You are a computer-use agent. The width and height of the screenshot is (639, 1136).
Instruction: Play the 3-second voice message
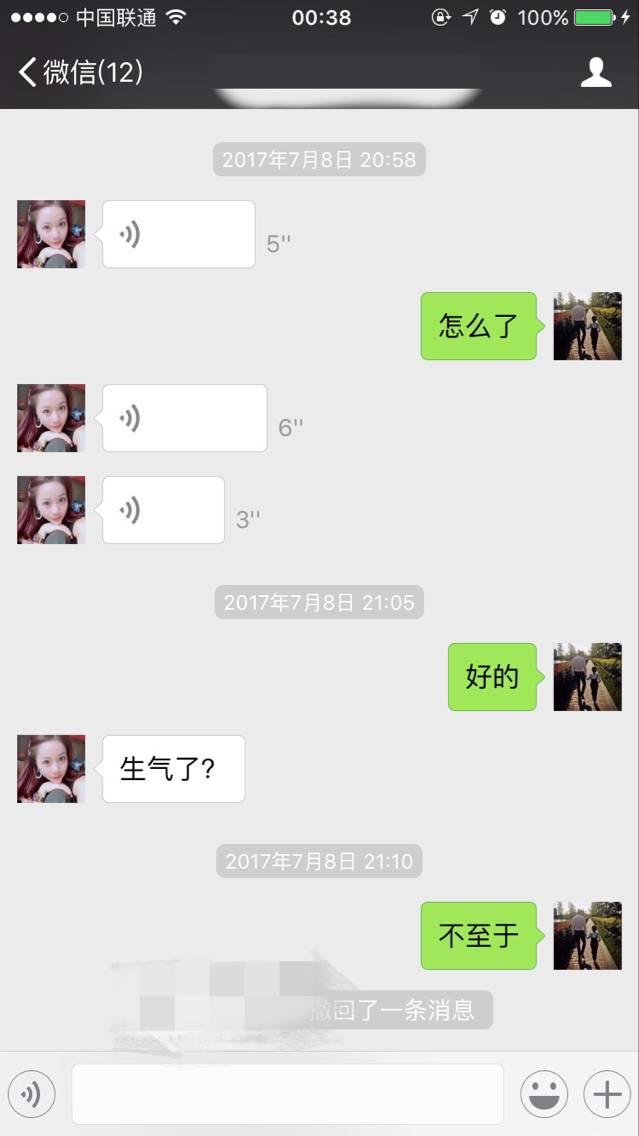pyautogui.click(x=163, y=510)
